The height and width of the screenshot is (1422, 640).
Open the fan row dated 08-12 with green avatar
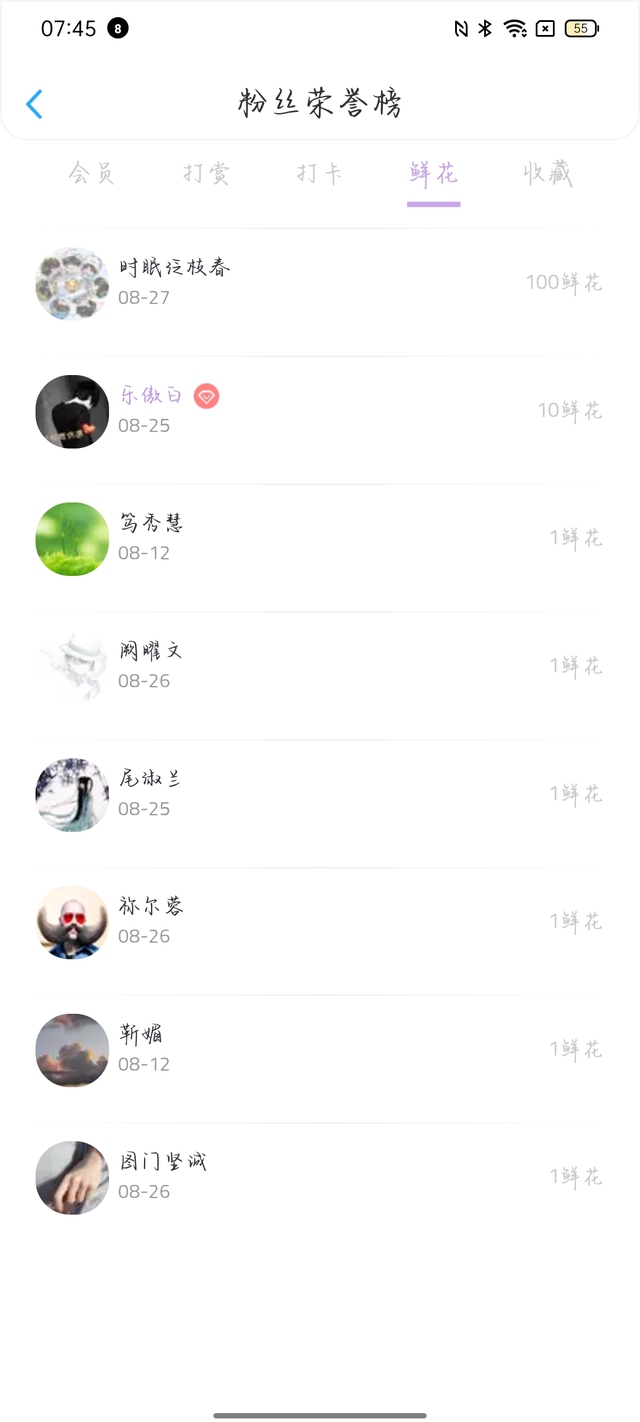click(x=320, y=538)
